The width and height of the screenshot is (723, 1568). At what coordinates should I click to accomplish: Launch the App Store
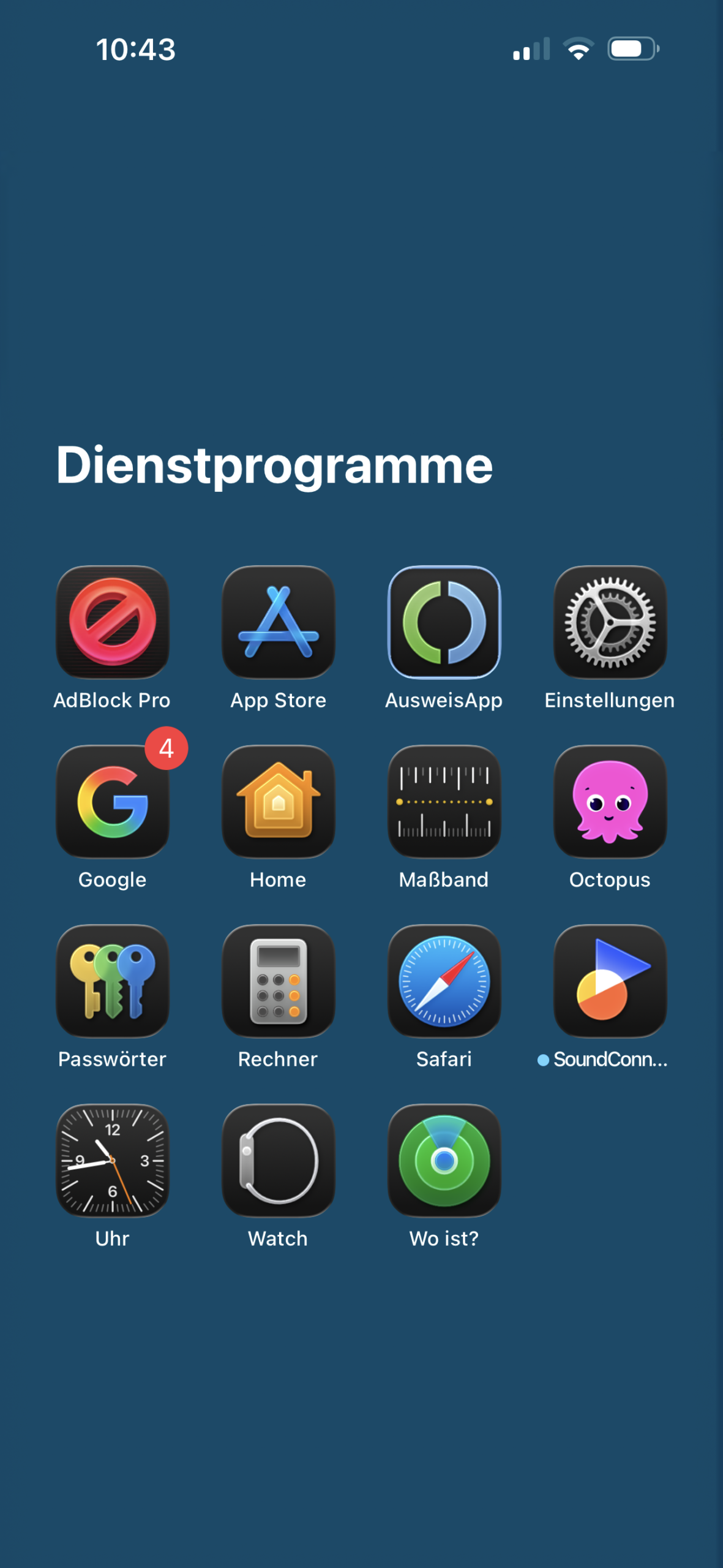(279, 622)
